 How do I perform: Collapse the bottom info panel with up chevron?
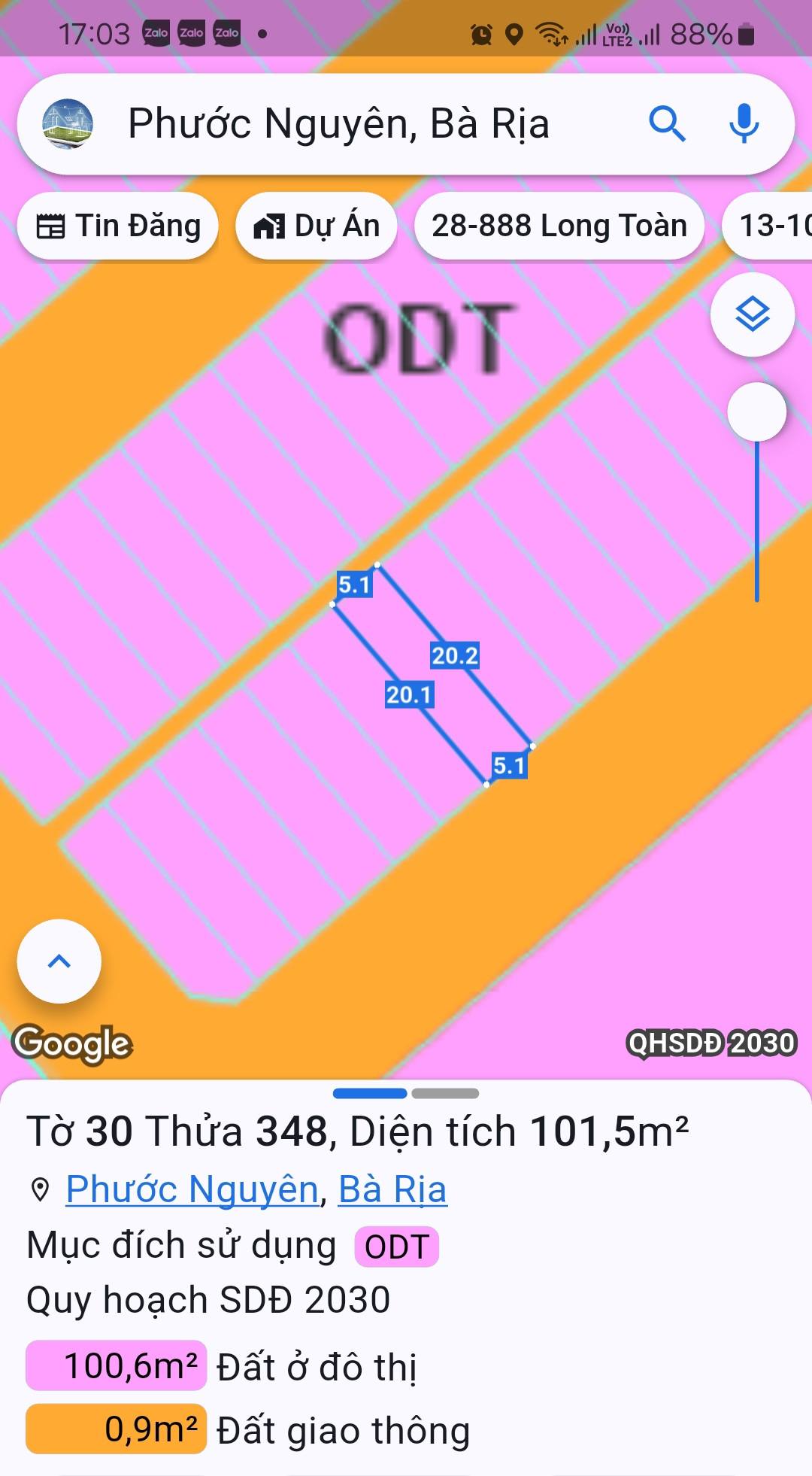[x=59, y=961]
